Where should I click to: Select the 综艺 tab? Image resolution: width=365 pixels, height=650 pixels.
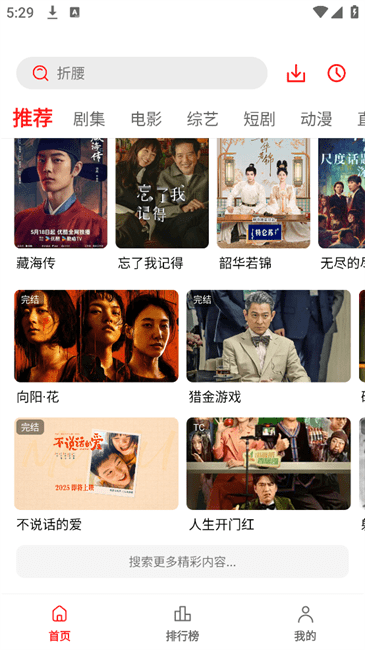click(x=202, y=119)
